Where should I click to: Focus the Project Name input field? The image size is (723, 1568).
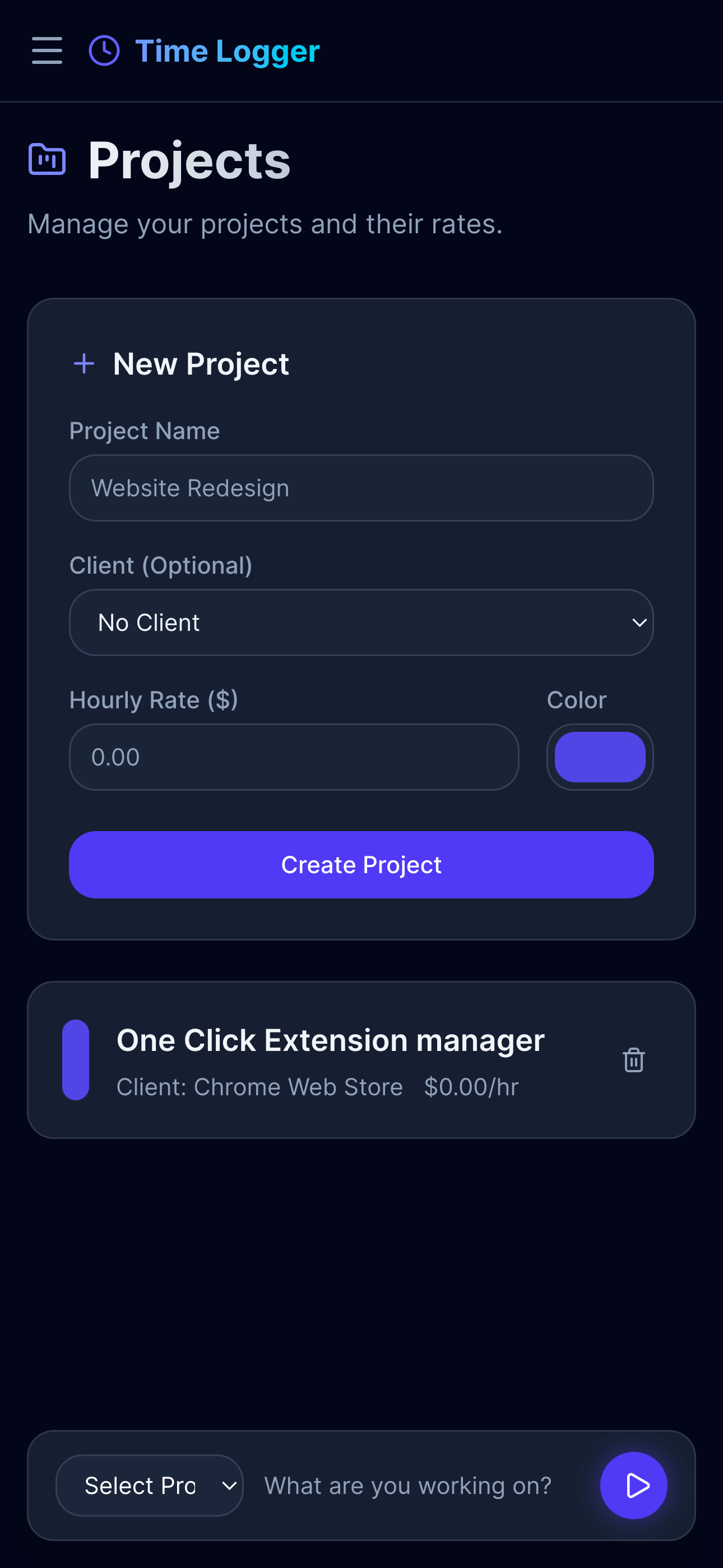coord(361,487)
